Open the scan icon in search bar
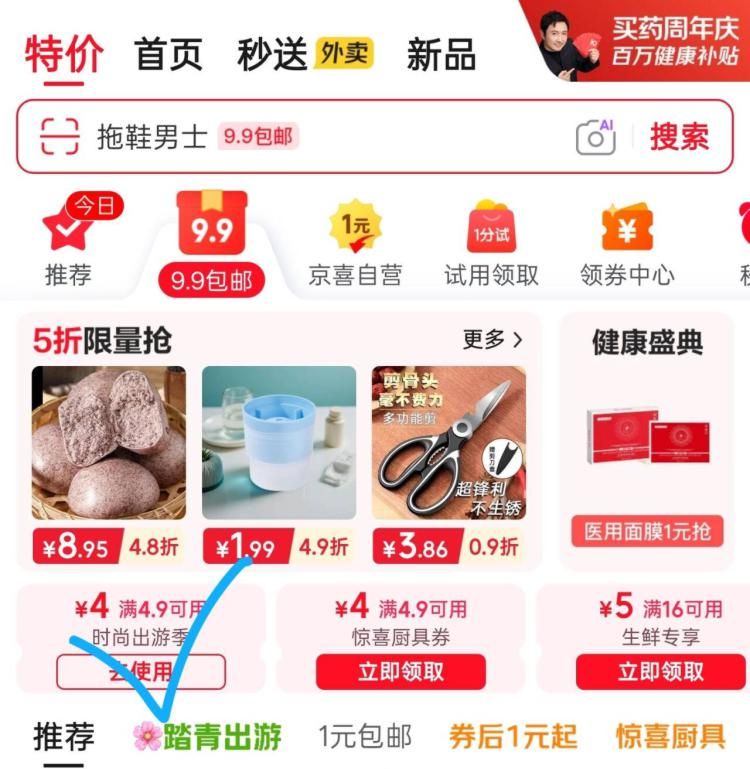 (59, 136)
